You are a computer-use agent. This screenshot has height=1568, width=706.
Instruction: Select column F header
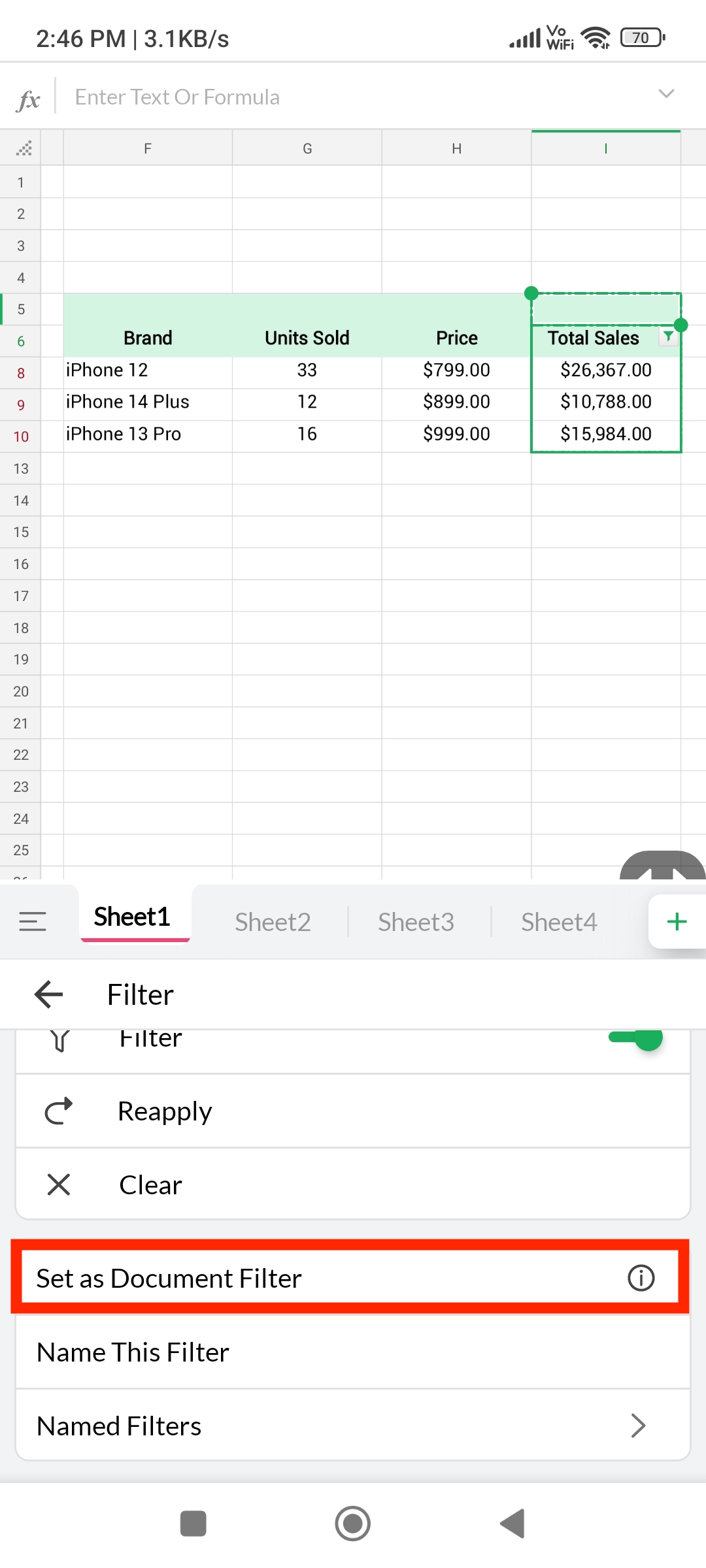click(x=148, y=149)
